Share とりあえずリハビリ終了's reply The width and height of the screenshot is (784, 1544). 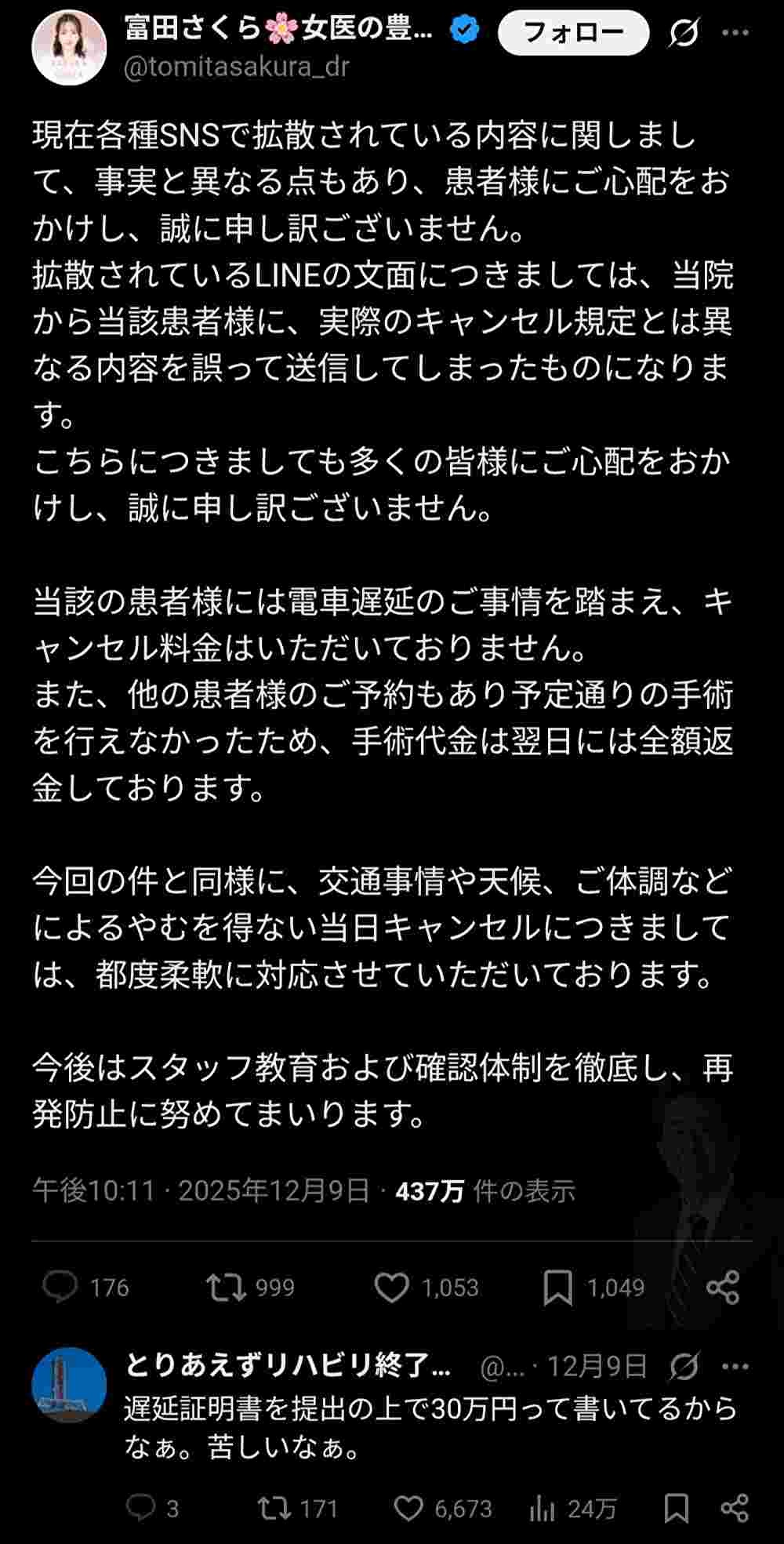[x=734, y=1508]
